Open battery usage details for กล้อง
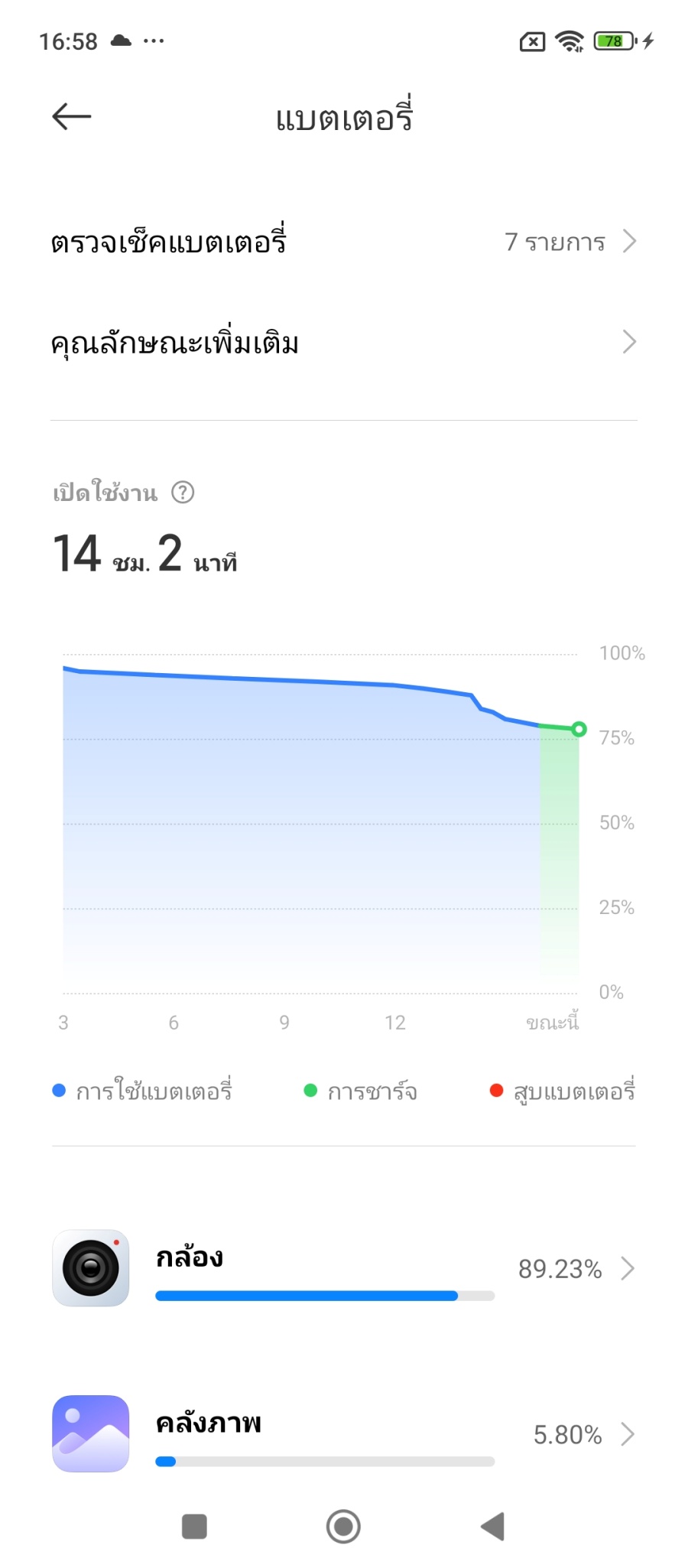688x1568 pixels. coord(343,1269)
